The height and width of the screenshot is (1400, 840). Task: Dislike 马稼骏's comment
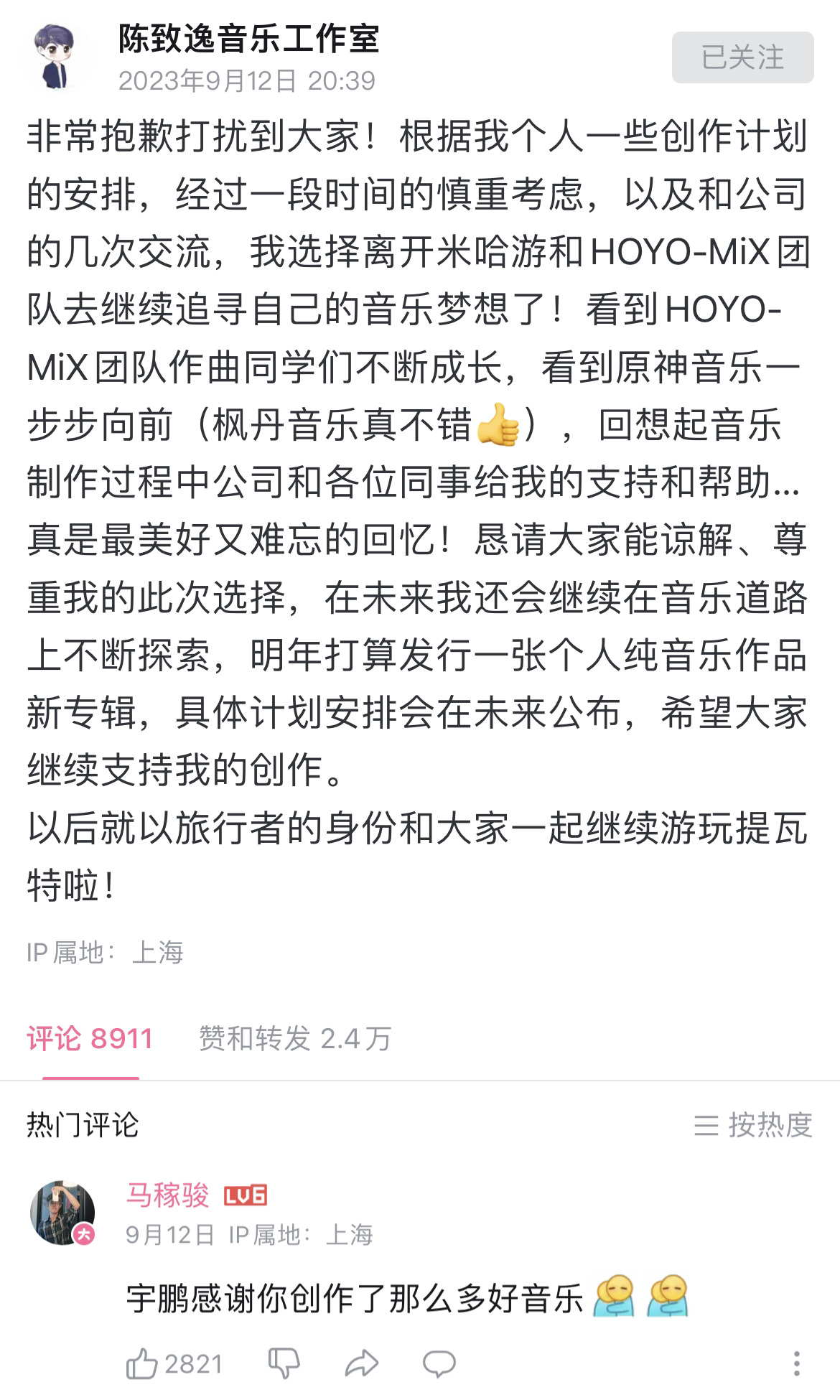pos(284,1363)
